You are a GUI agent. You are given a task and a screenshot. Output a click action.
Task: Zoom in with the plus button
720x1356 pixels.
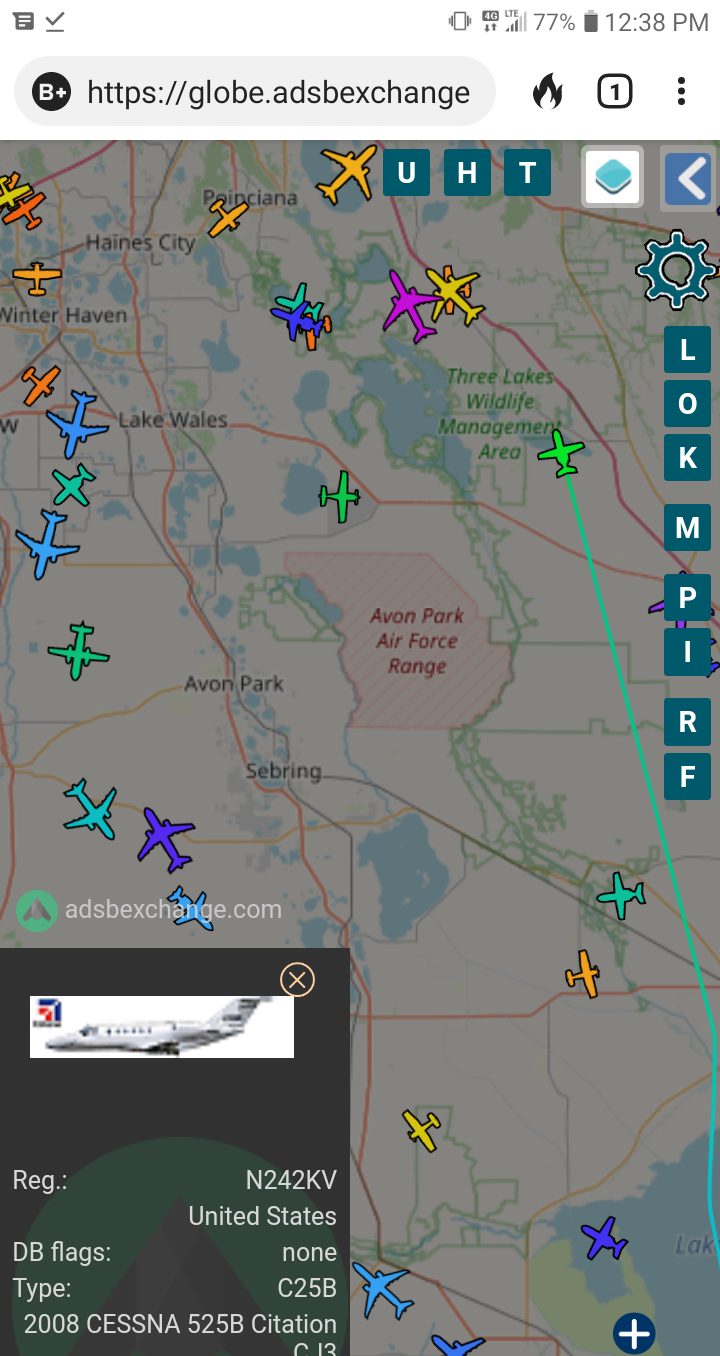634,1333
